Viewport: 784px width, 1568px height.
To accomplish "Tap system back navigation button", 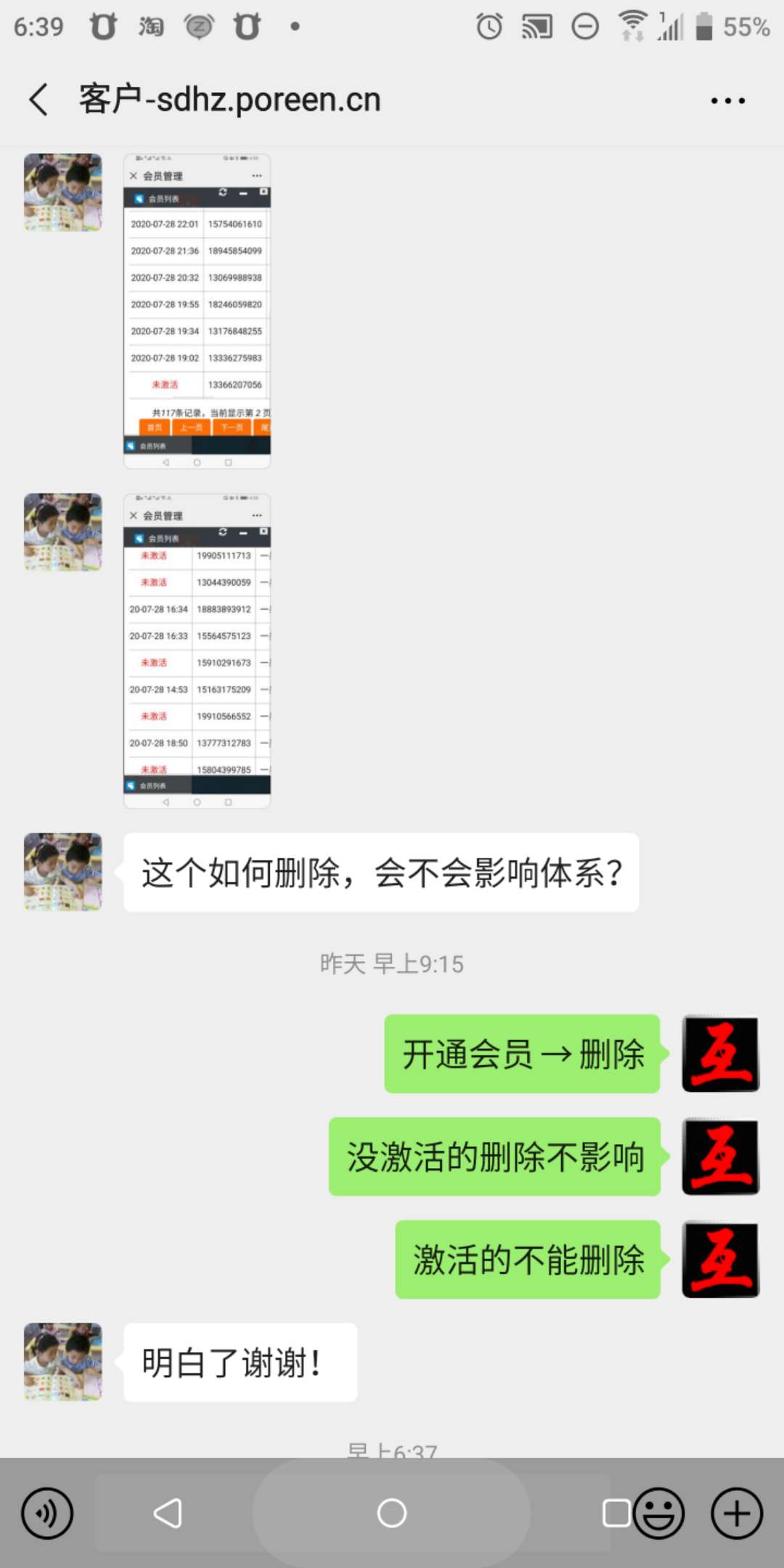I will pos(168,1514).
